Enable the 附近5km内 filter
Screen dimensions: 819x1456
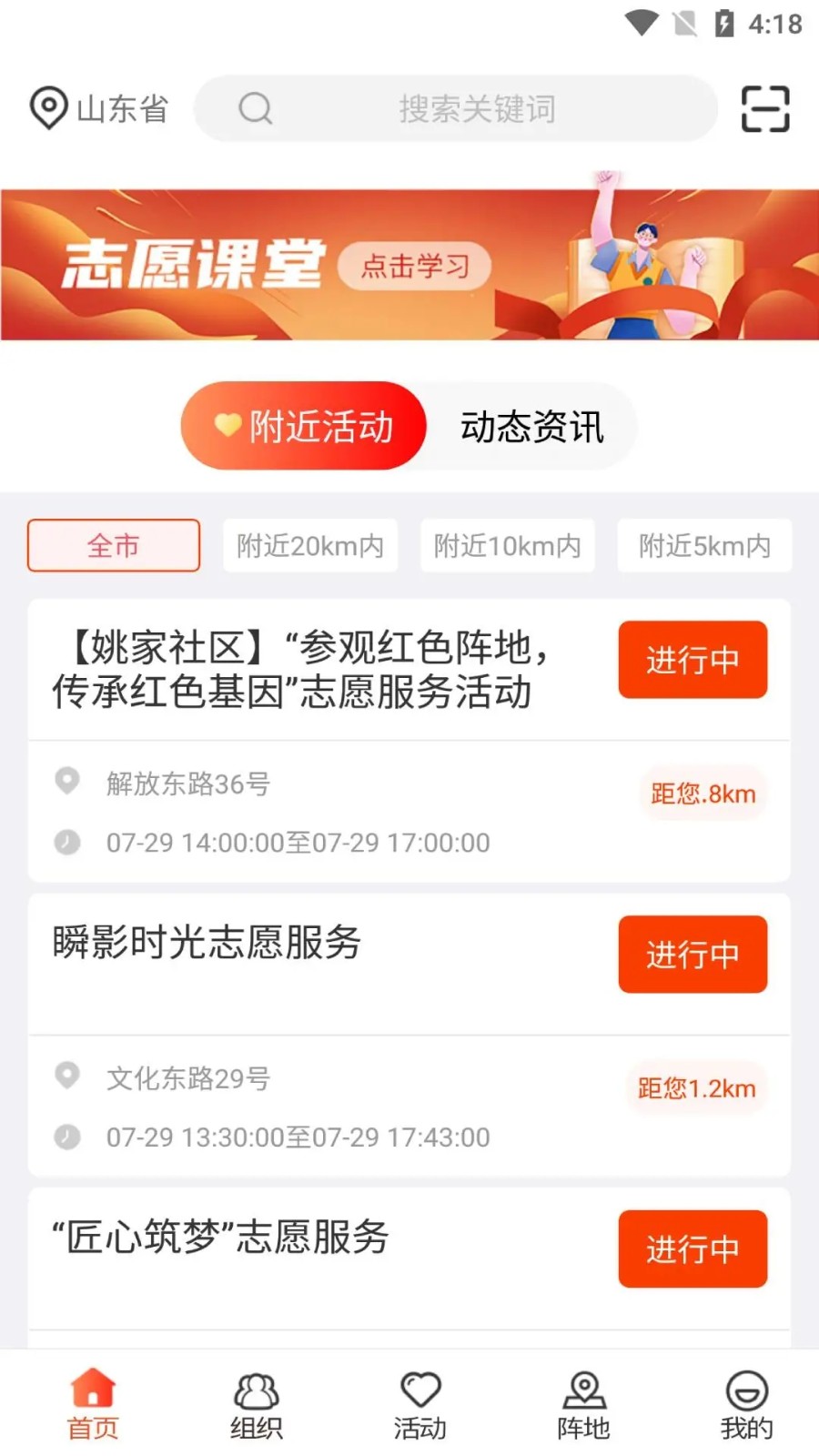coord(704,546)
